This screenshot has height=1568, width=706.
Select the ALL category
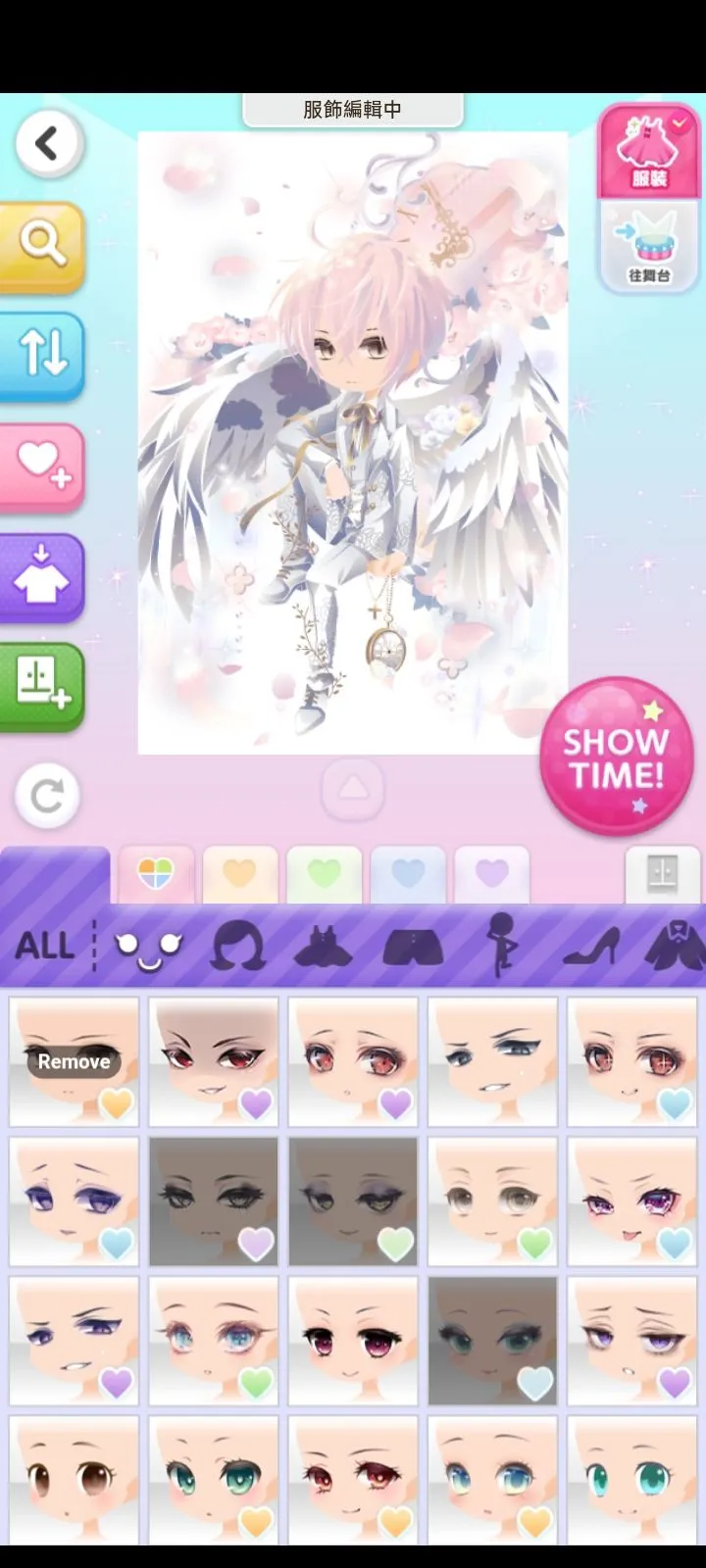[45, 947]
